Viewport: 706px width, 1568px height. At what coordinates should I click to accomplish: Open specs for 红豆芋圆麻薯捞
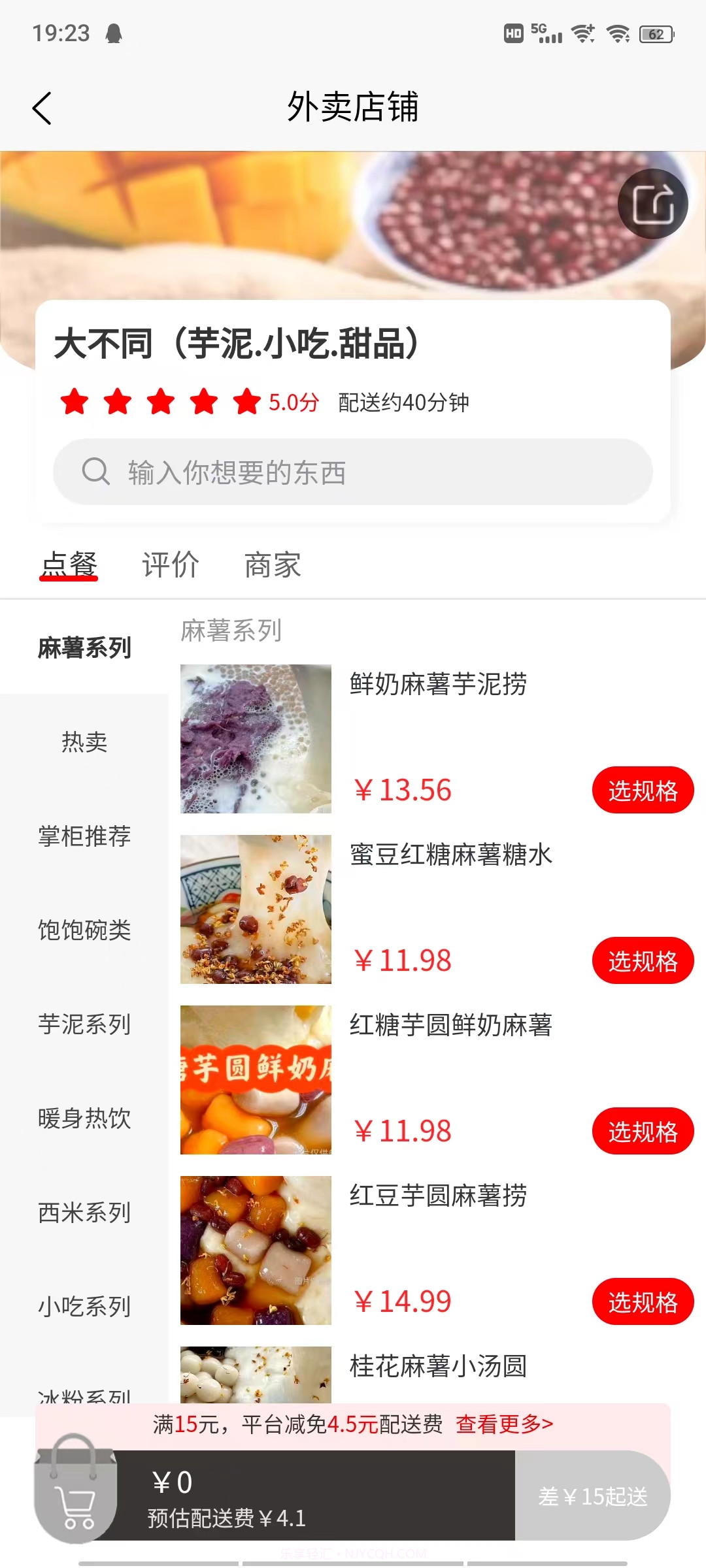(643, 1301)
